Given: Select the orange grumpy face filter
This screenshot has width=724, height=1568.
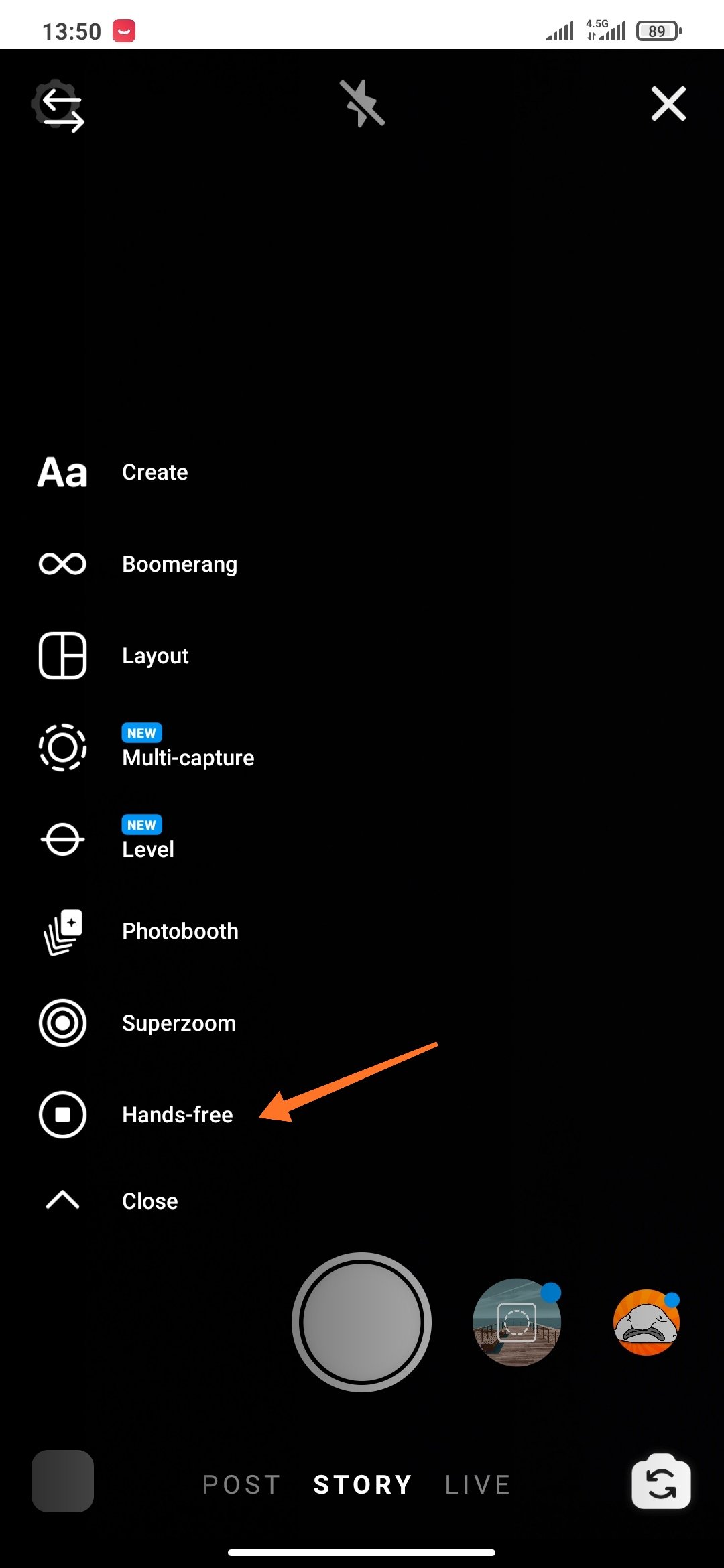Looking at the screenshot, I should [x=646, y=1322].
